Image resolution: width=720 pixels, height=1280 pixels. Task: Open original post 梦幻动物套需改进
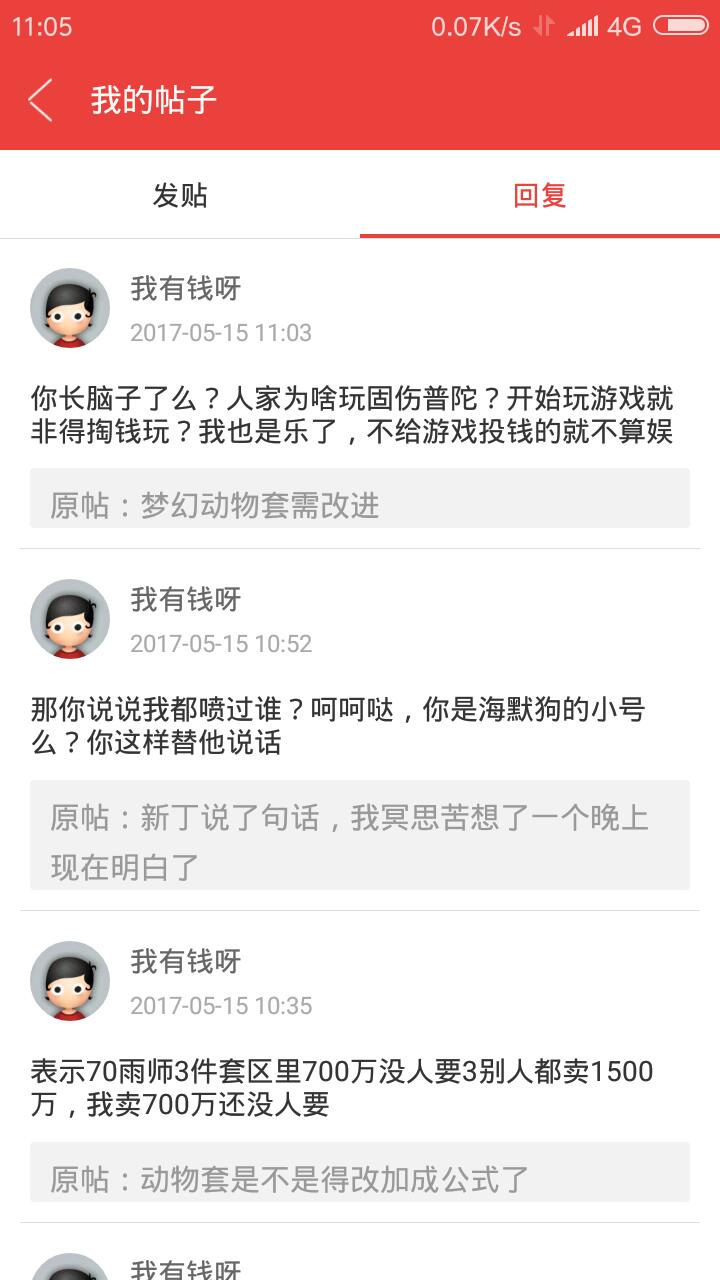(360, 499)
